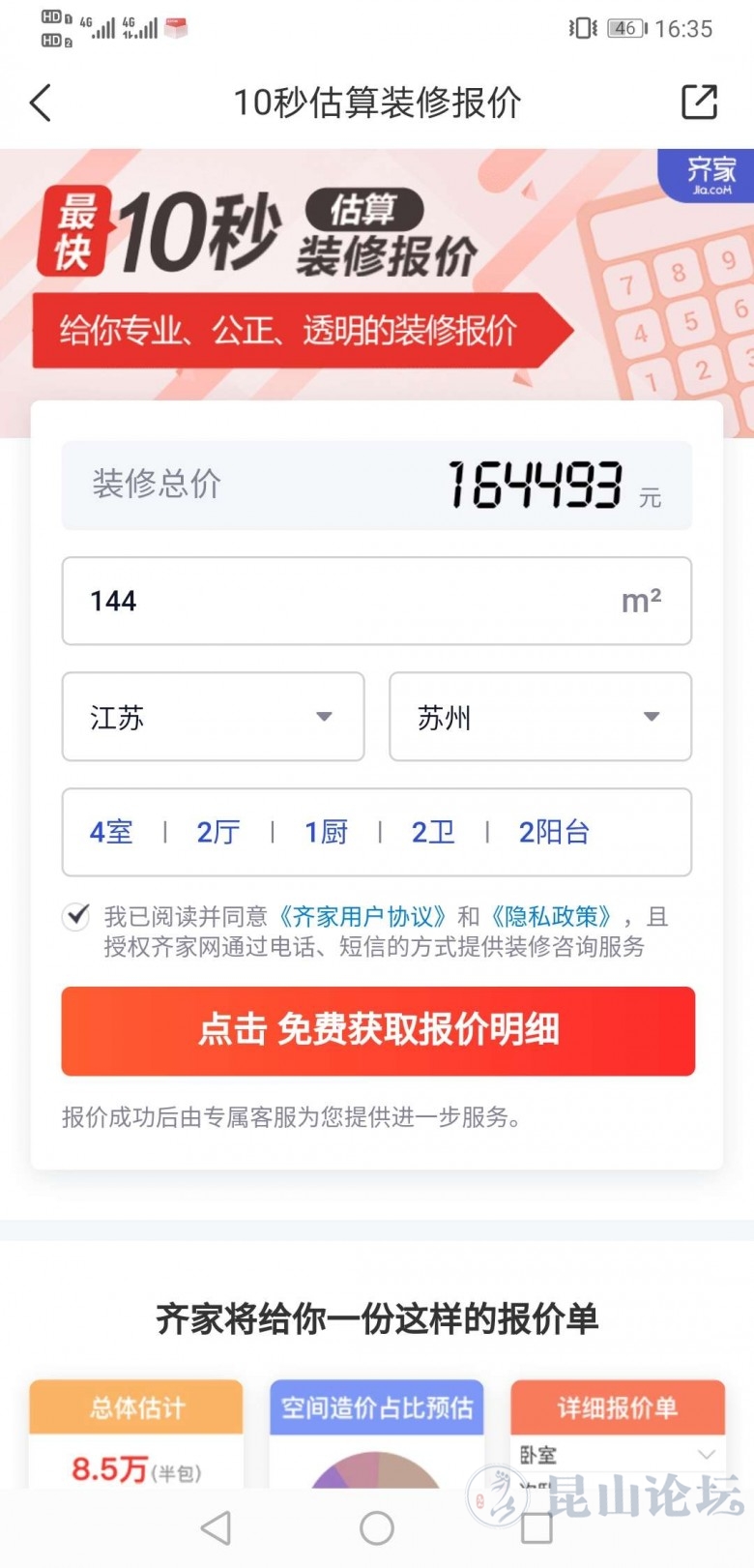
Task: Tap 点击 免费获取报价明细 button
Action: pos(378,1031)
